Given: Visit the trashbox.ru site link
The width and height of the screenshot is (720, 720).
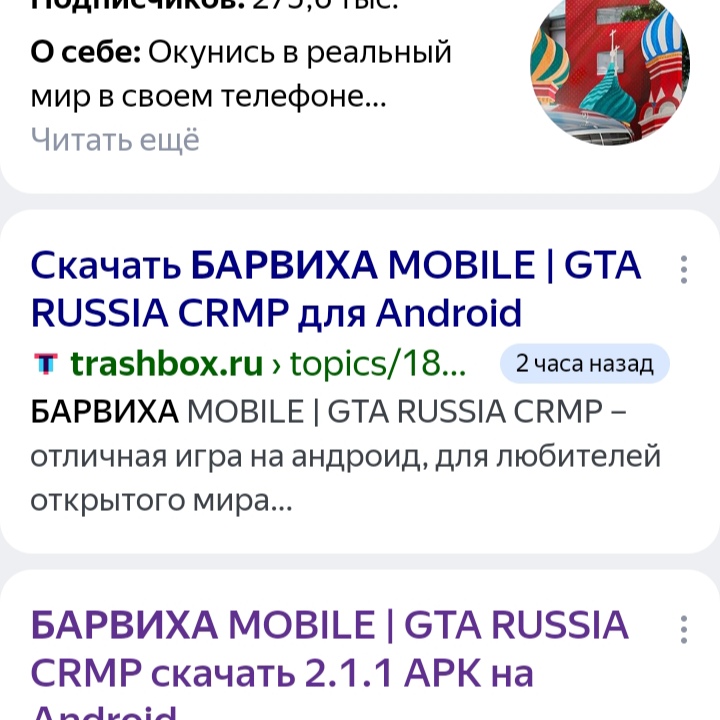Looking at the screenshot, I should [x=167, y=364].
